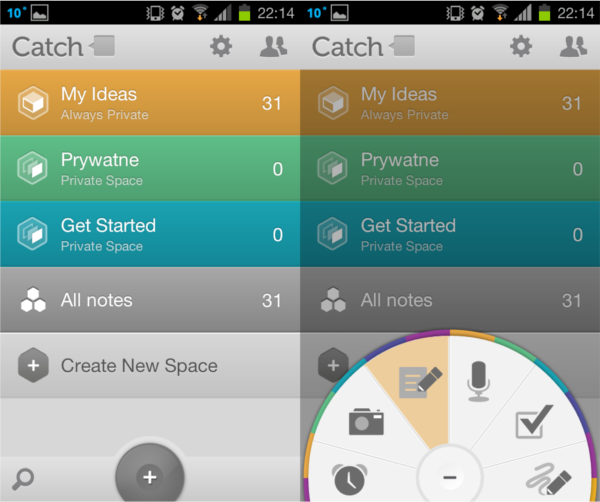600x502 pixels.
Task: Add a reminder with the alarm clock icon
Action: (349, 479)
